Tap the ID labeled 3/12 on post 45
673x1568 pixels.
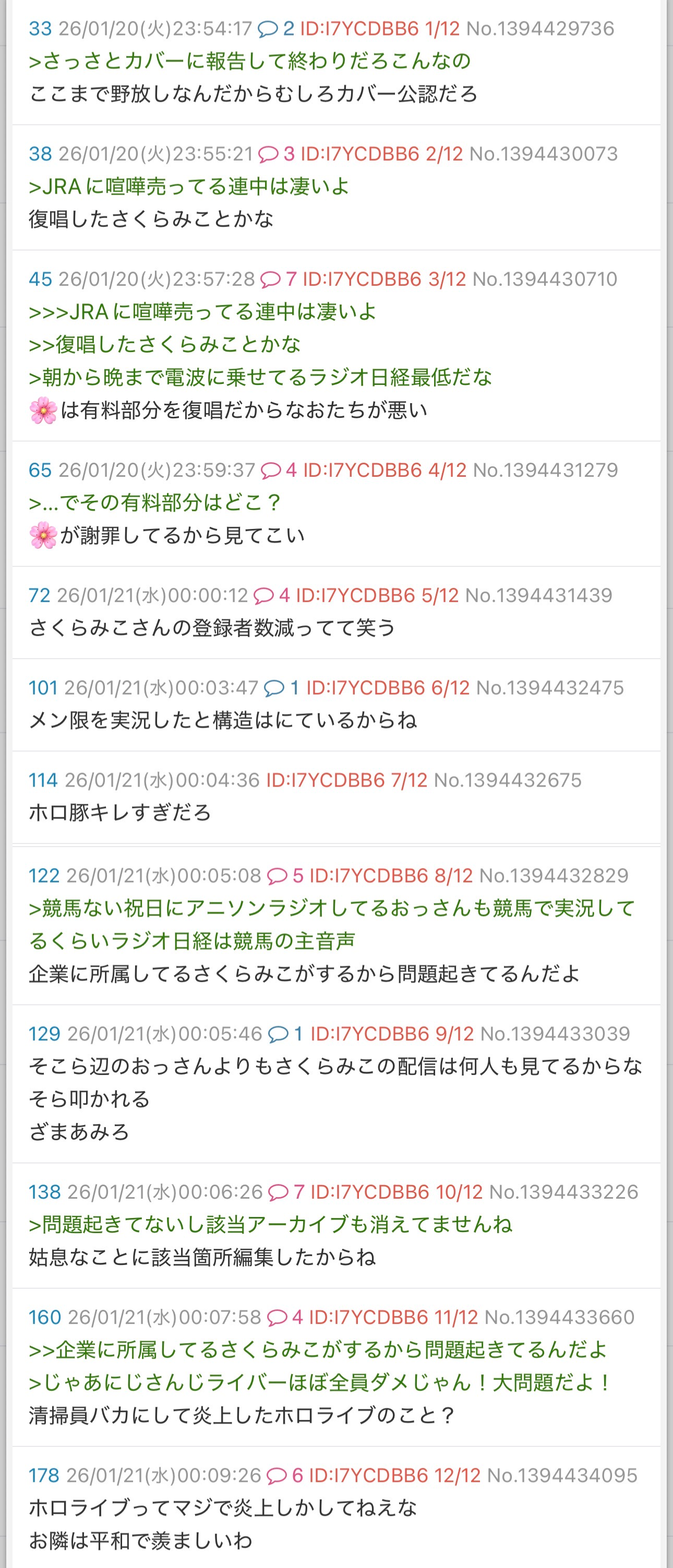pyautogui.click(x=383, y=280)
